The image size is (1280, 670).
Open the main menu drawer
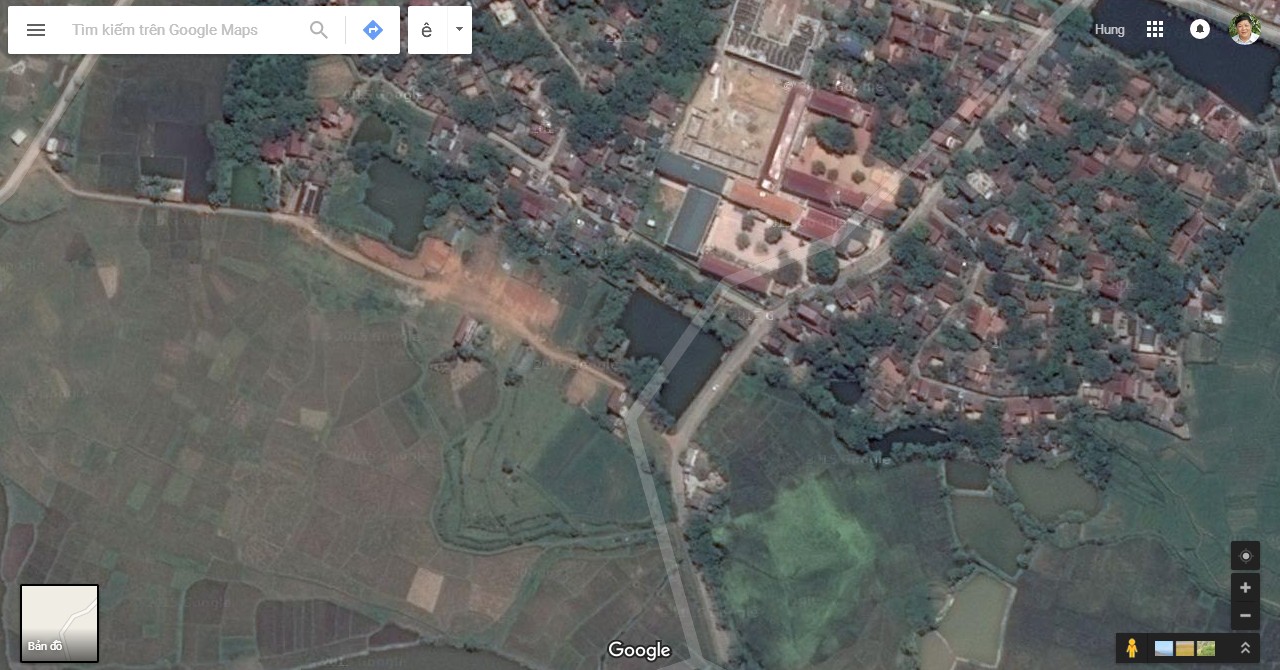(36, 30)
